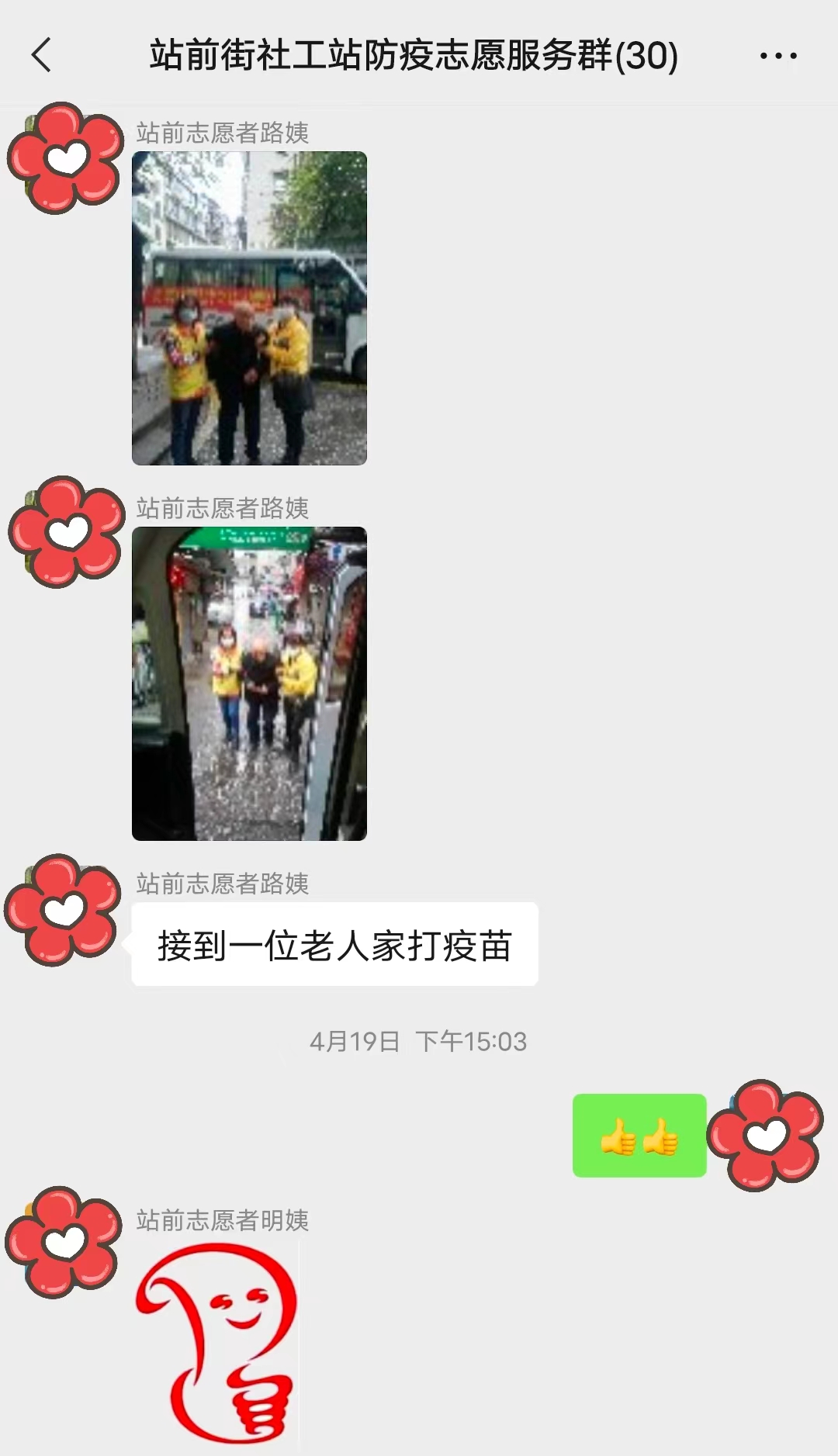Viewport: 838px width, 1456px height.
Task: Open the red thumbs-up sticker from 明姨
Action: [217, 1342]
